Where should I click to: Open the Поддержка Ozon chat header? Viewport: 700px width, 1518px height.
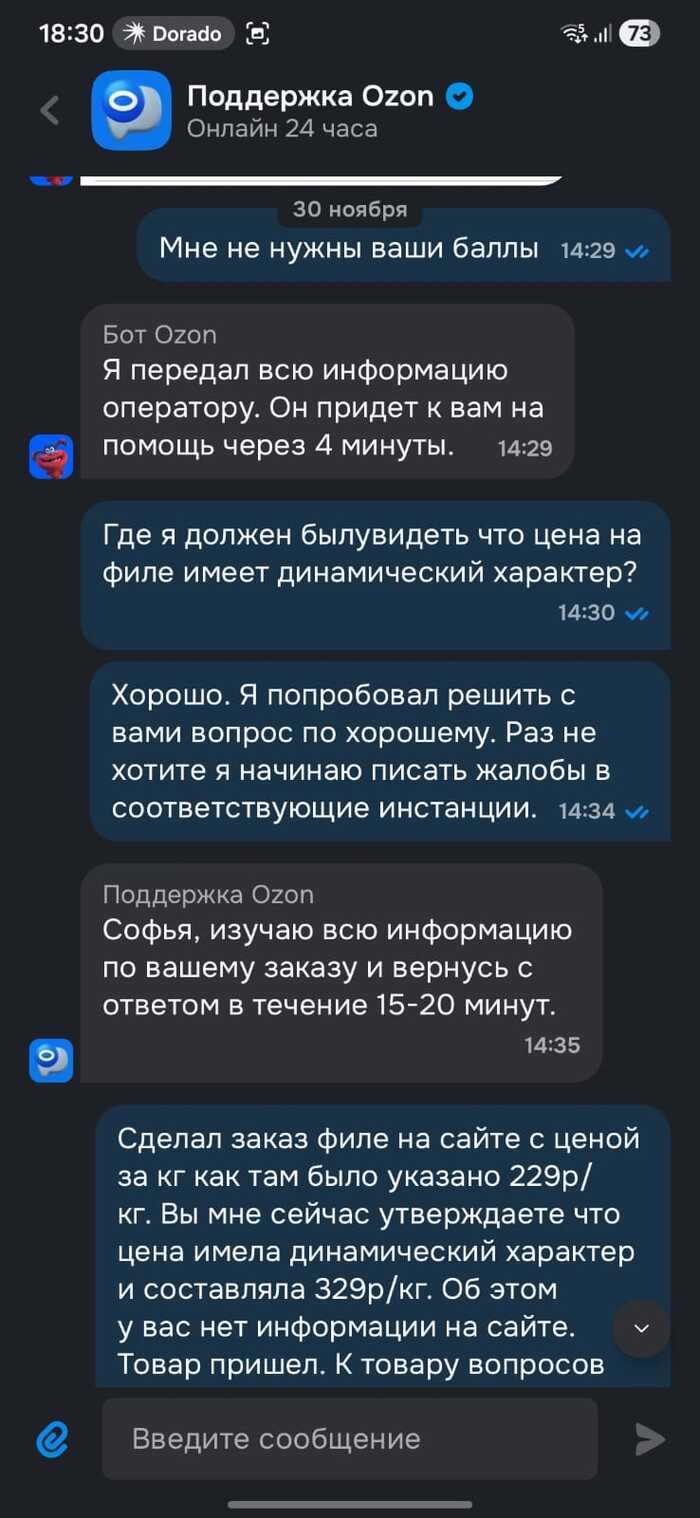pyautogui.click(x=310, y=111)
